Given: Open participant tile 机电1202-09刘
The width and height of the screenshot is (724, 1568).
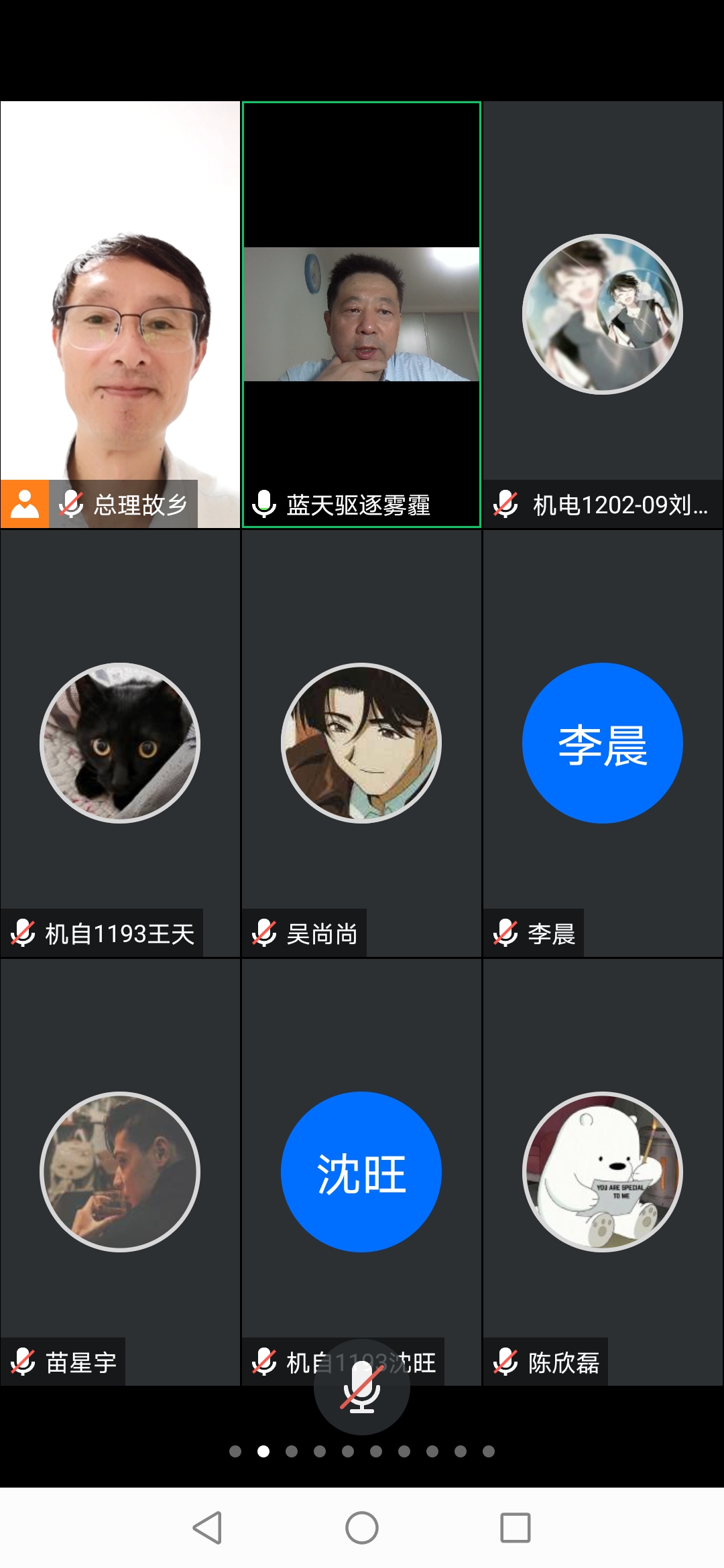Looking at the screenshot, I should 603,314.
